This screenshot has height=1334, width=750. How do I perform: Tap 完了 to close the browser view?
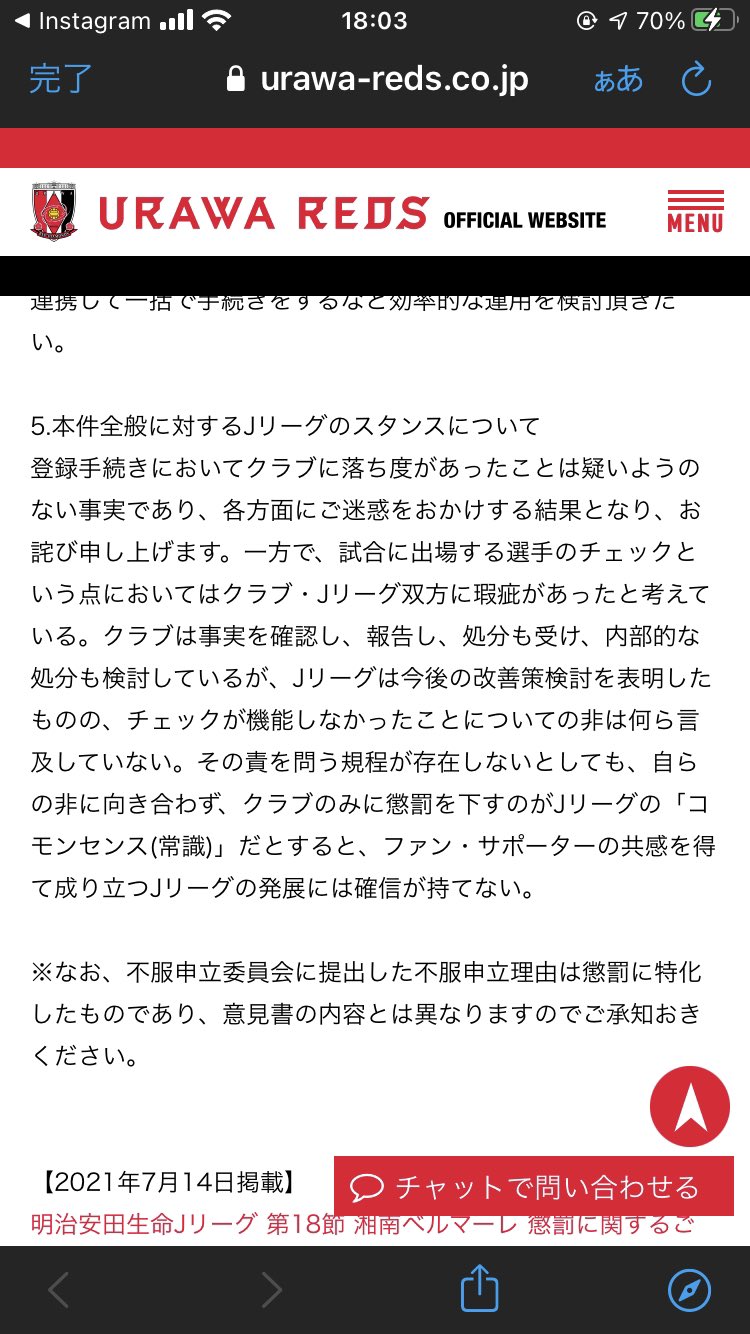61,79
